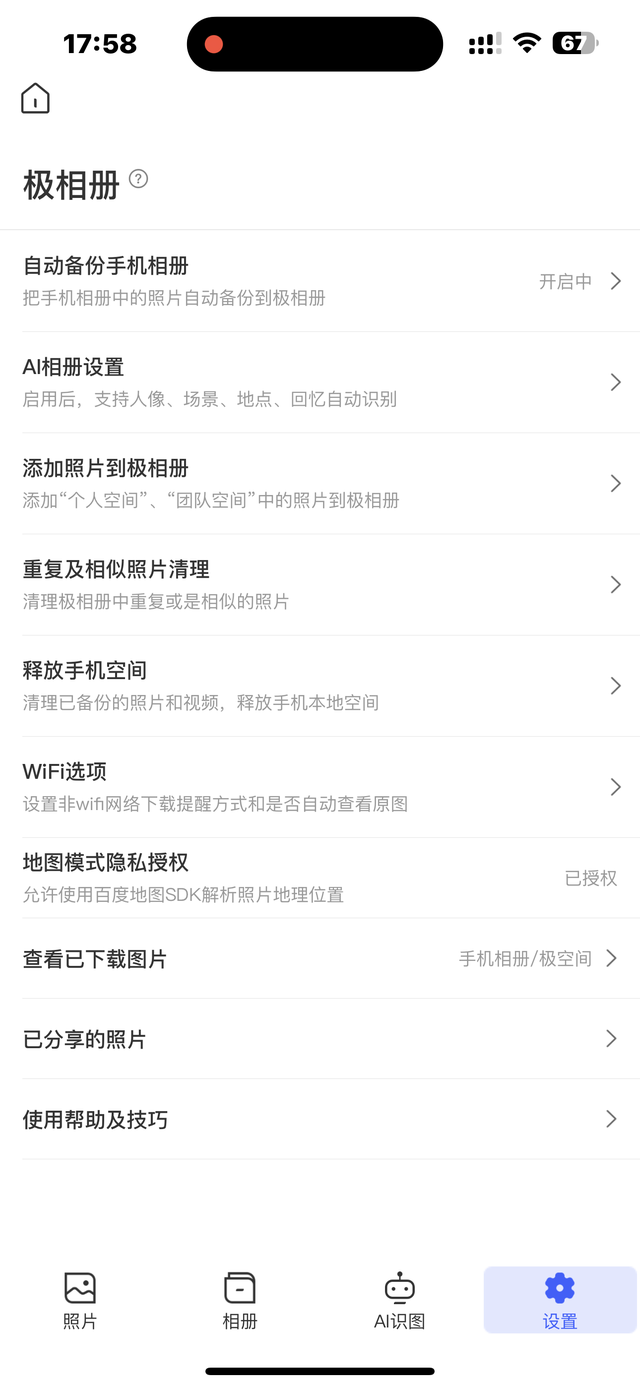
Task: Open 查看已下载图片
Action: [x=320, y=958]
